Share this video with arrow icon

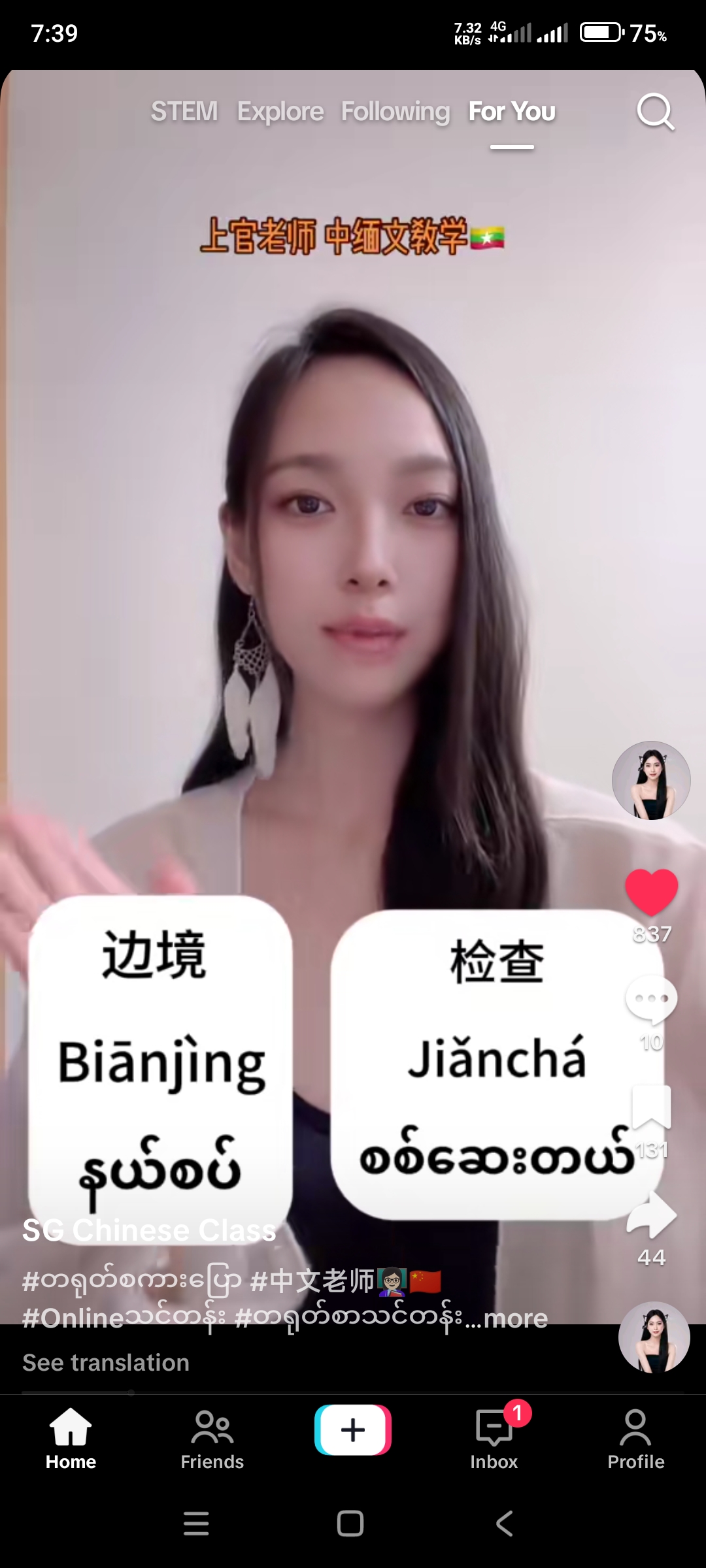click(651, 1215)
